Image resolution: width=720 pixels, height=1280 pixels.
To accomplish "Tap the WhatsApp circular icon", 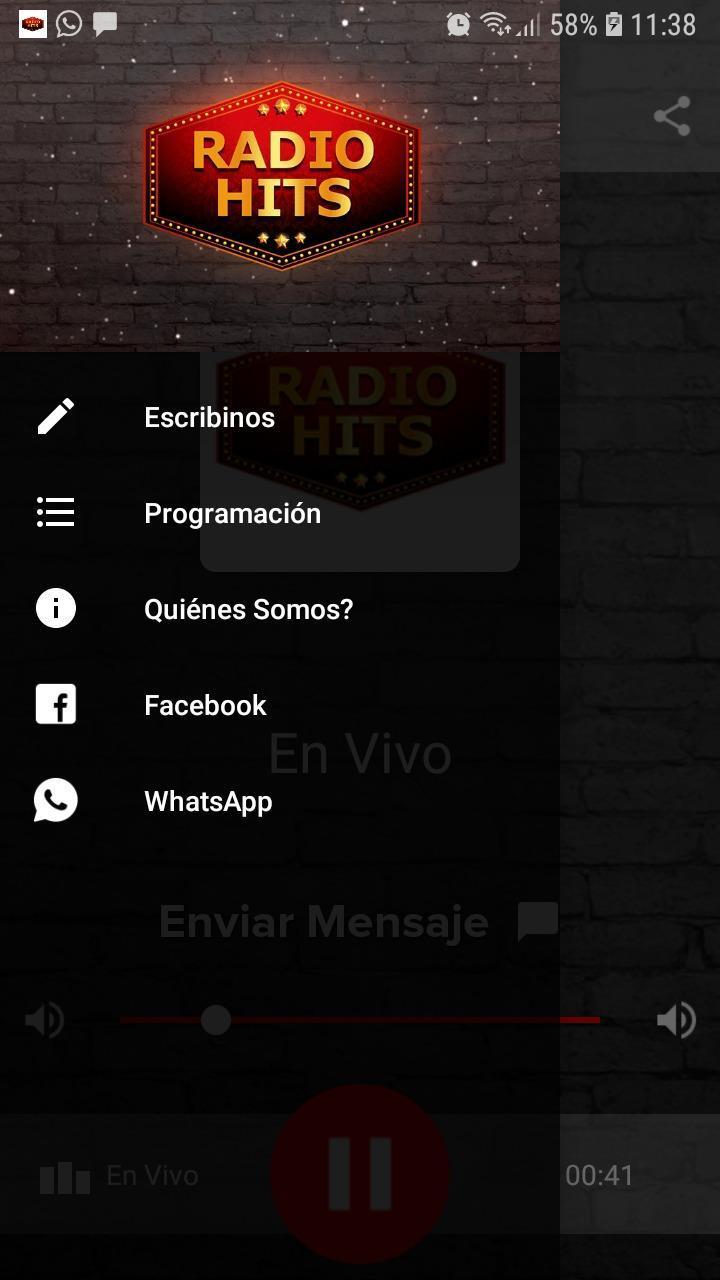I will [x=55, y=800].
